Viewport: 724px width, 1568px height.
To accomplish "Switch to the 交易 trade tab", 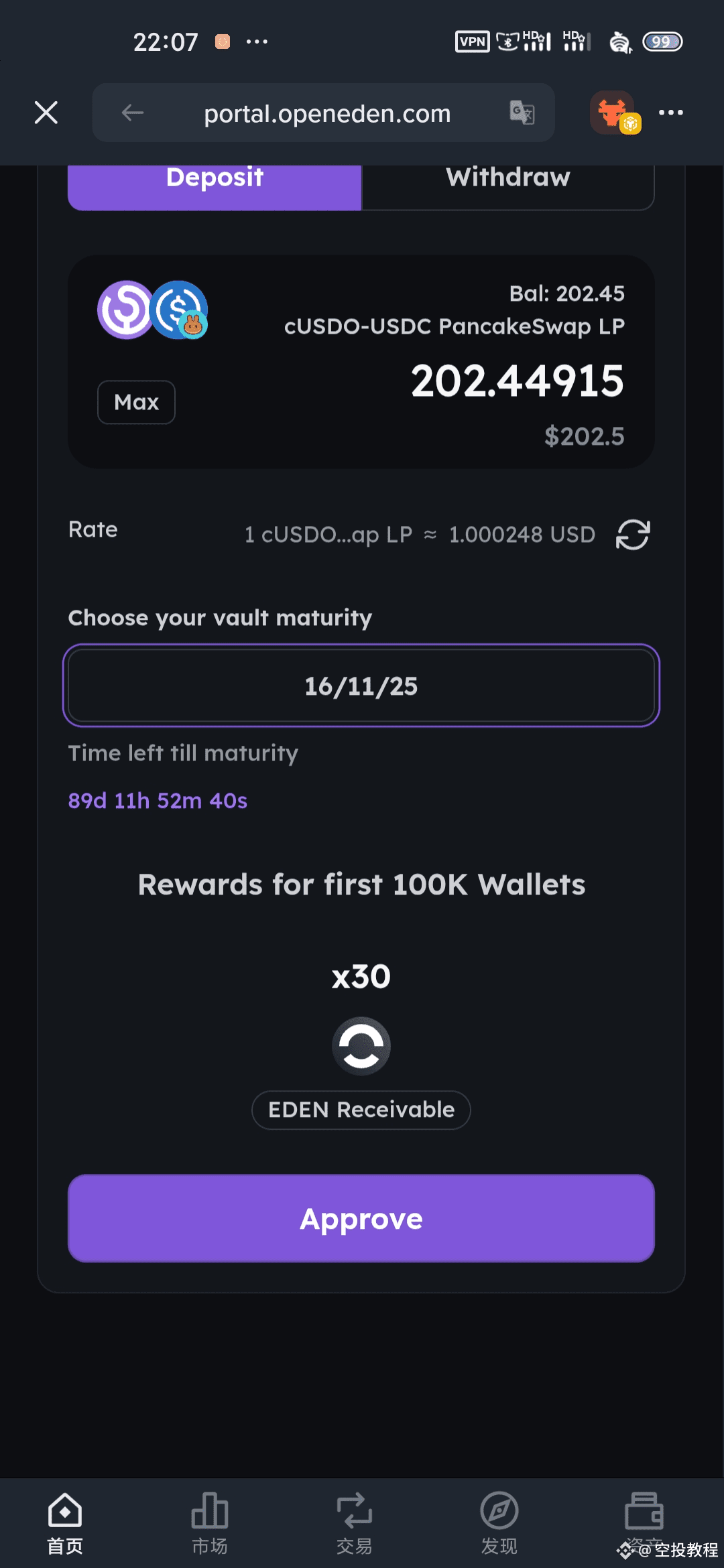I will coord(354,1523).
